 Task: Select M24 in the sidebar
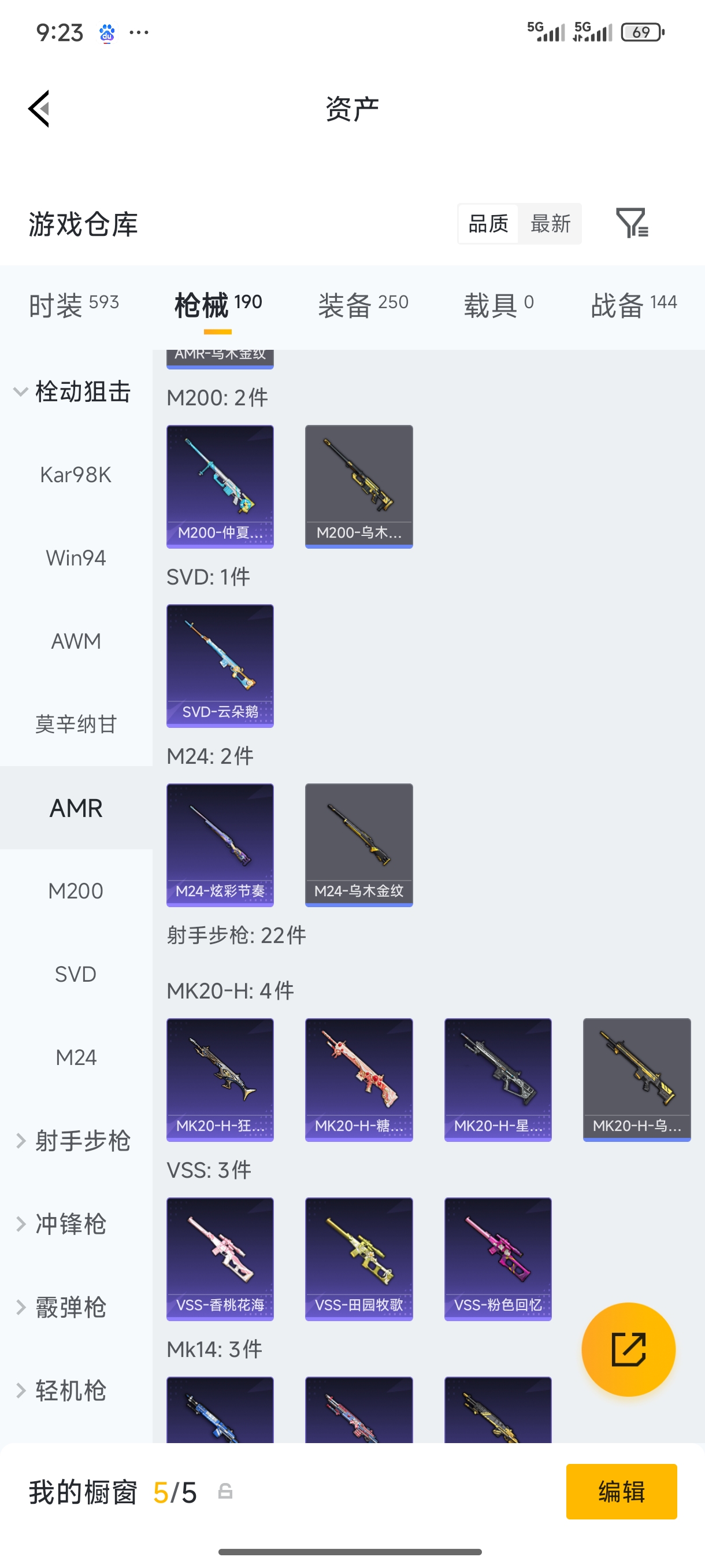(76, 1057)
